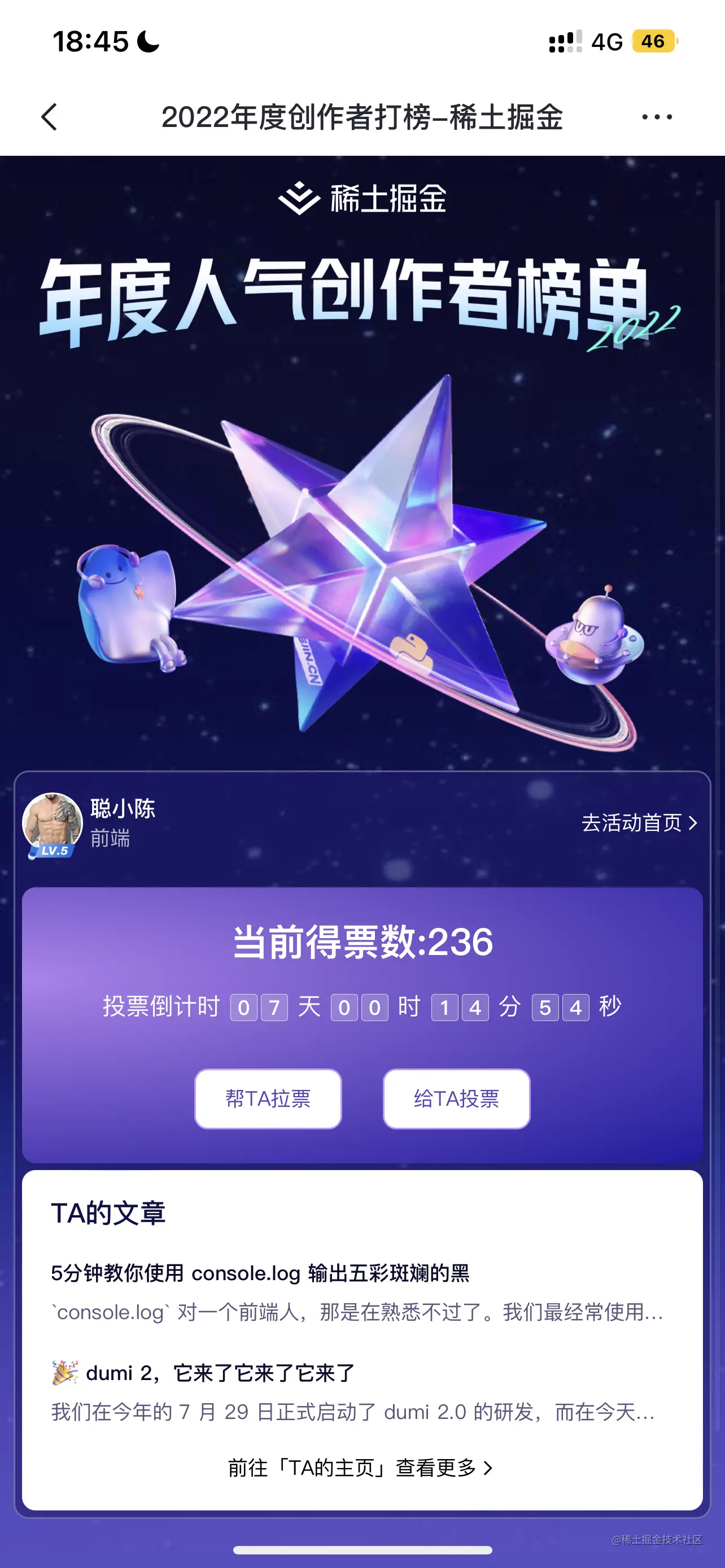Vote with the 给TA投票 button
725x1568 pixels.
tap(456, 1098)
